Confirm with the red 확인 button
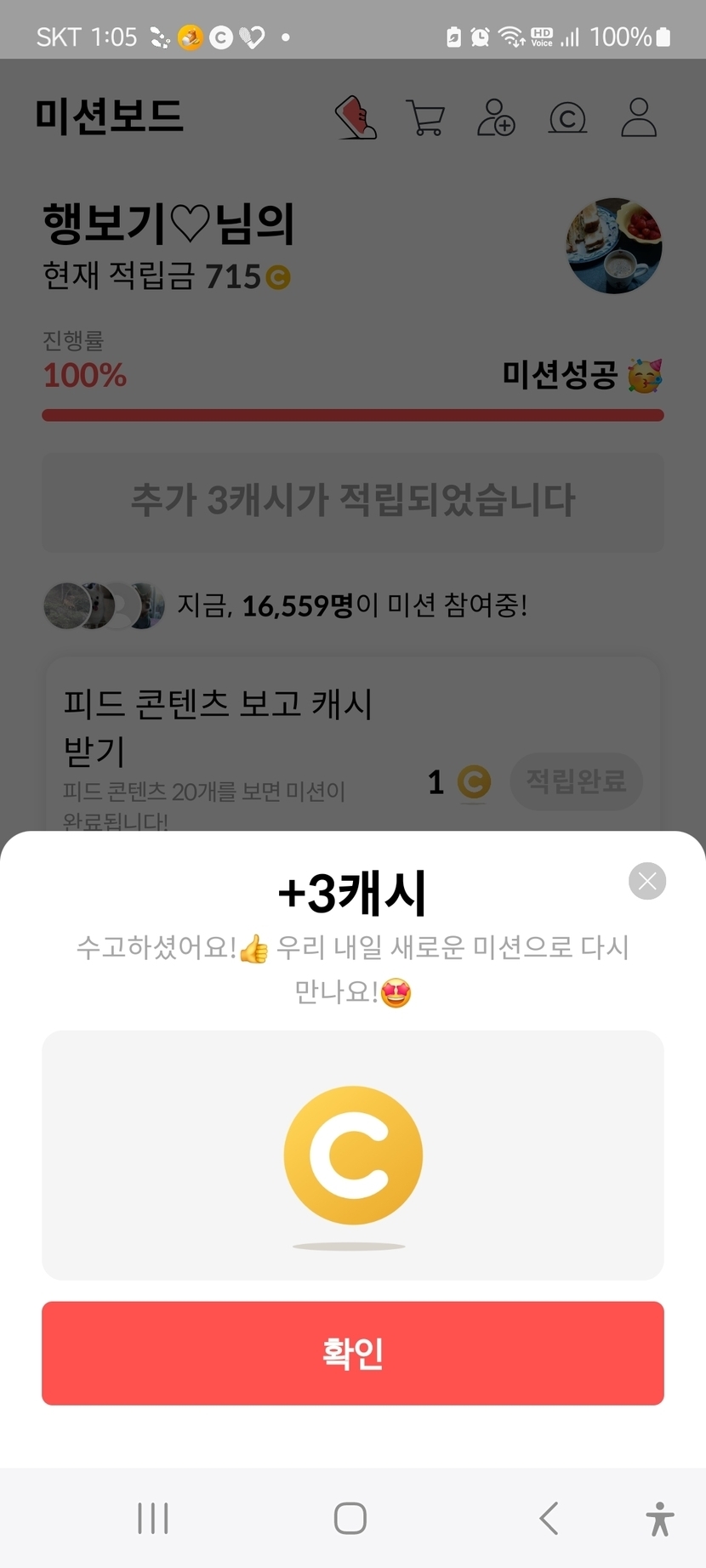 [x=353, y=1353]
